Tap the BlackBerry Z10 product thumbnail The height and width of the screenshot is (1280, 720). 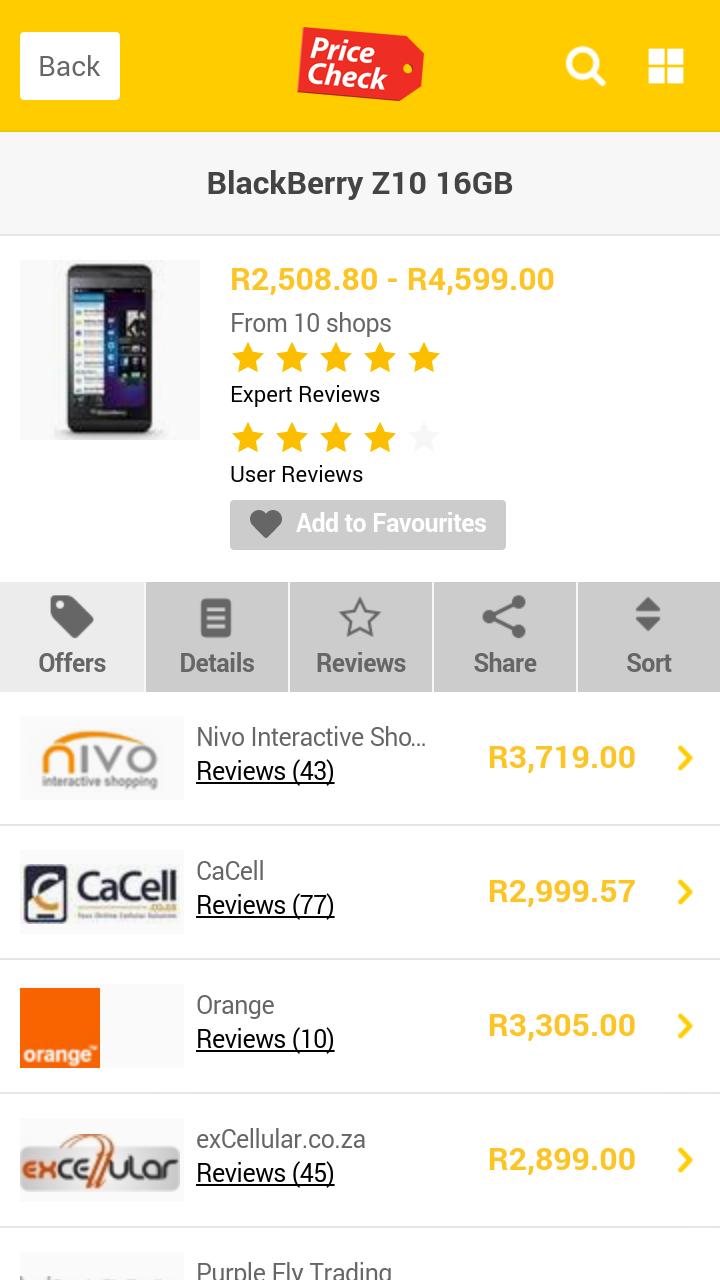coord(109,349)
